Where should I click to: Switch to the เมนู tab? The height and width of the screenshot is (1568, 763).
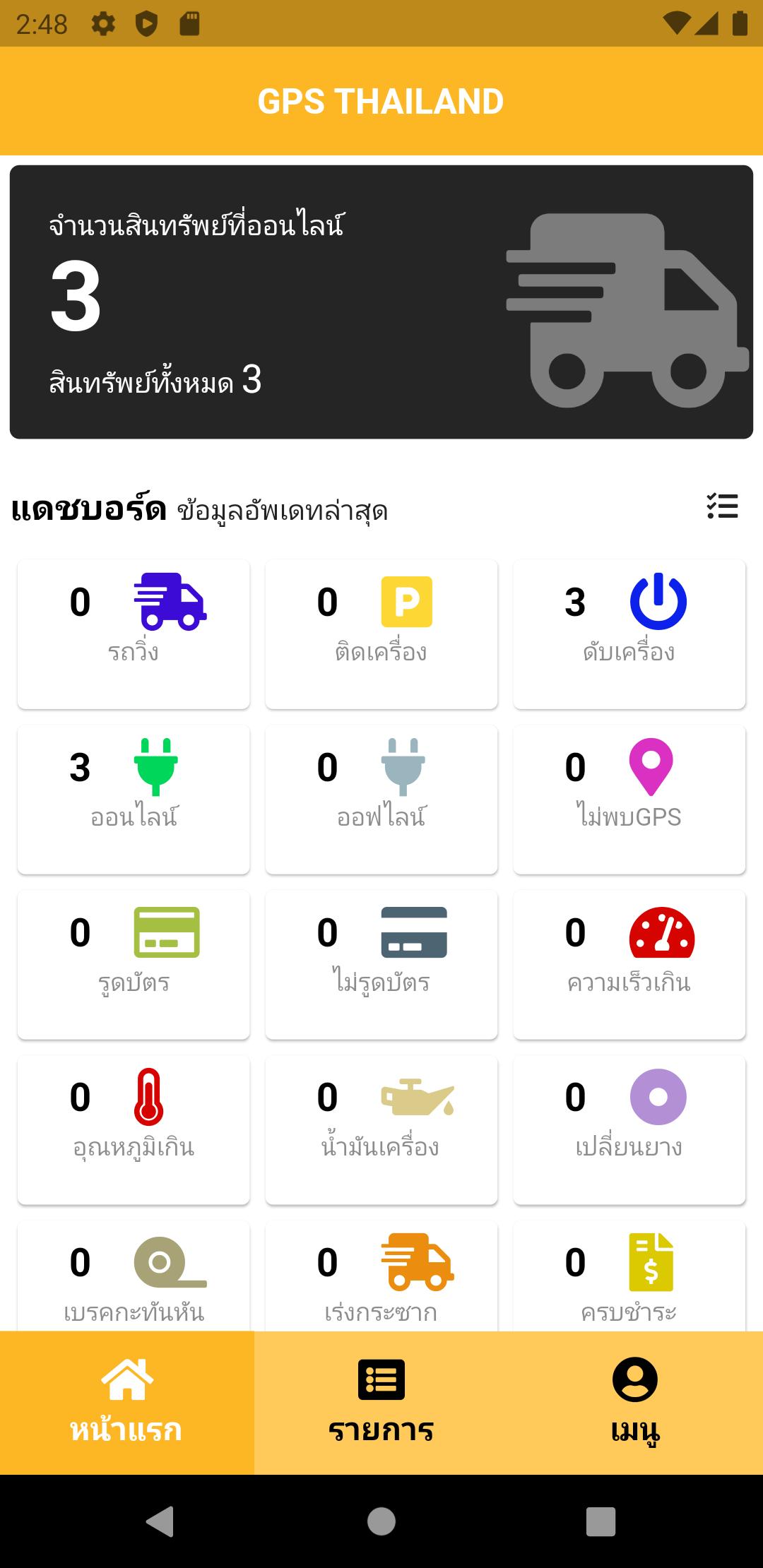coord(634,1406)
